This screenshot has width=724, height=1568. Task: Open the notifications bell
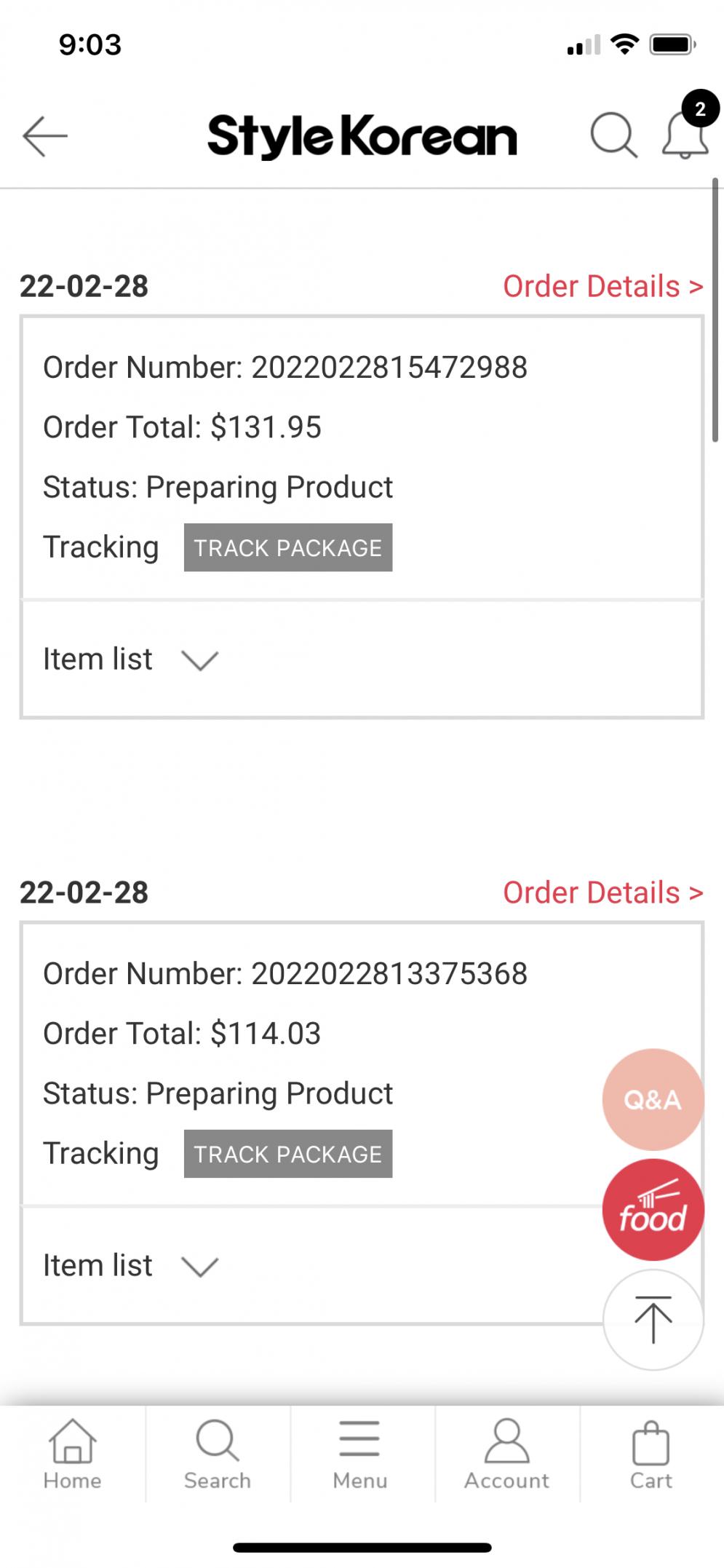click(x=685, y=135)
